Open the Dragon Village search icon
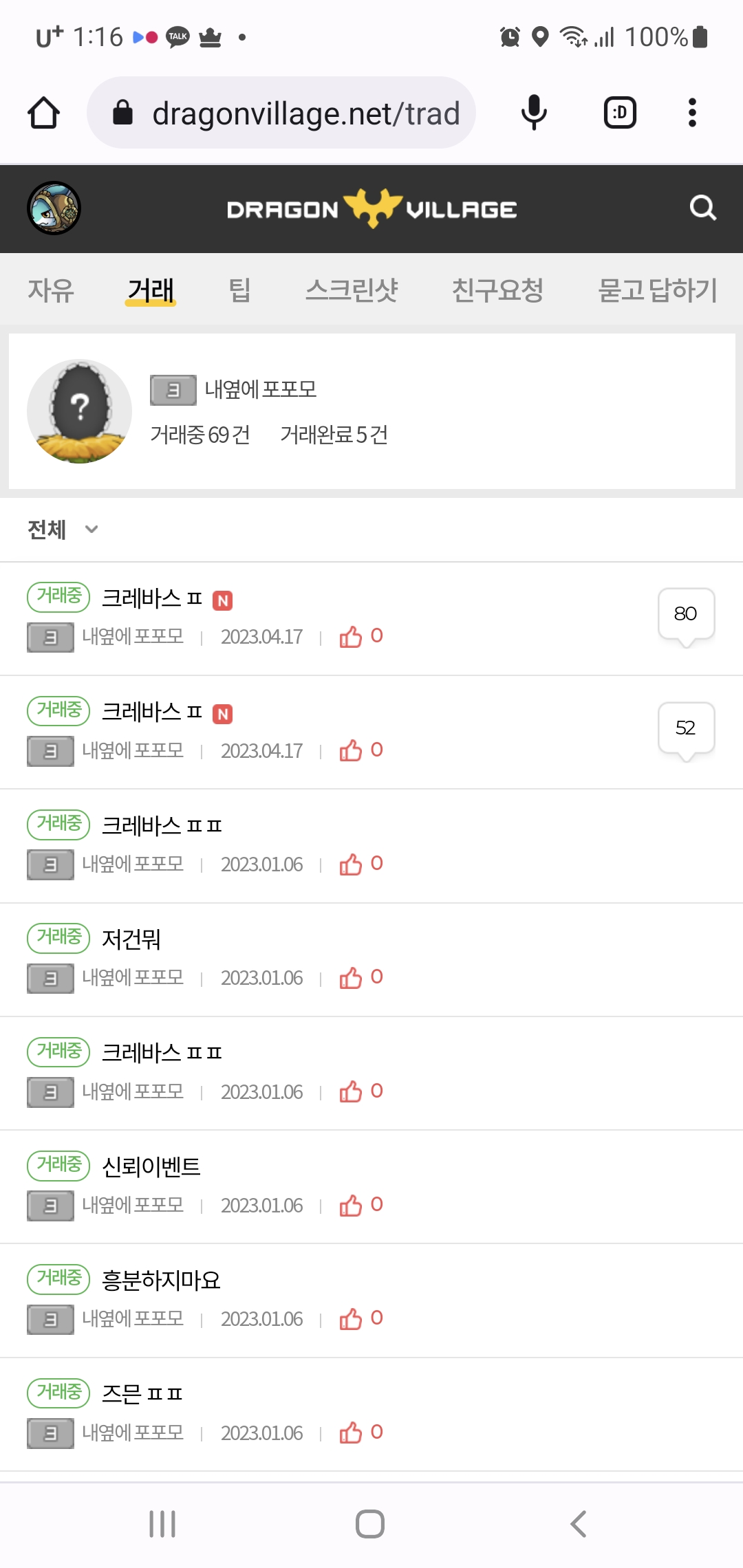743x1568 pixels. 702,208
